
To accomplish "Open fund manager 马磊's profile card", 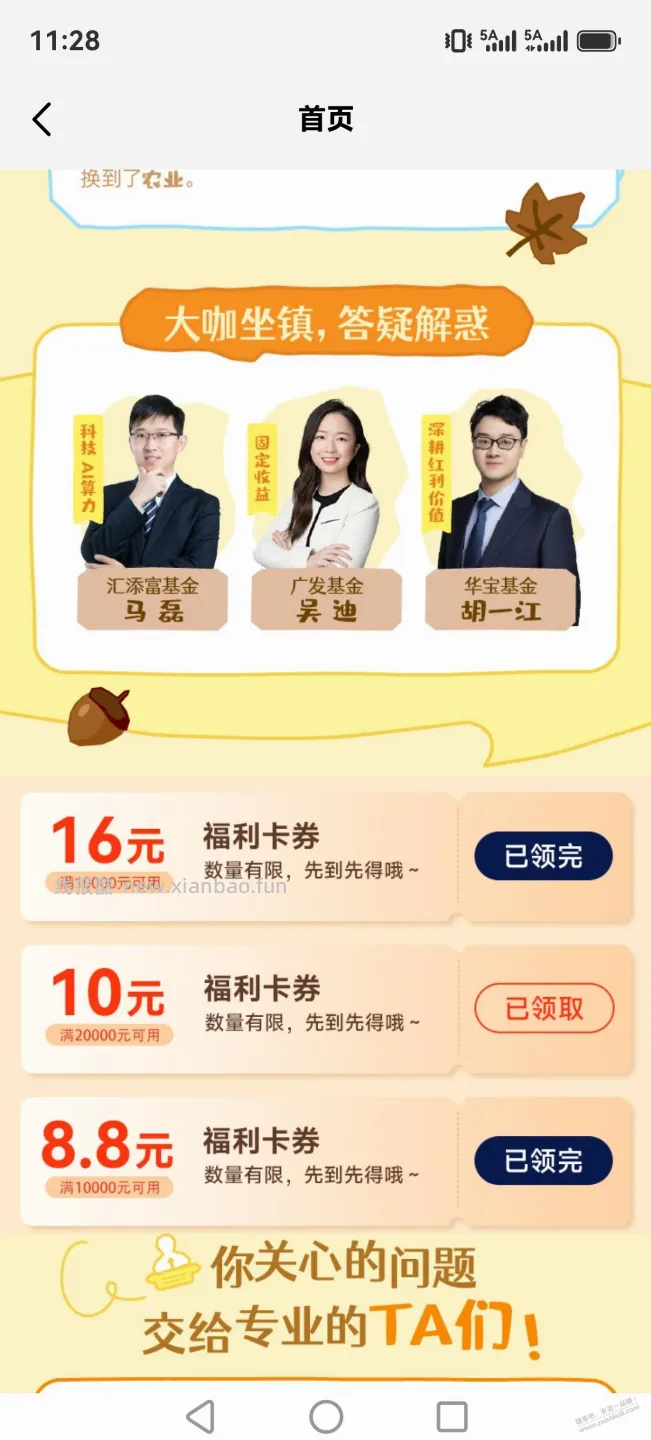I will tap(151, 512).
